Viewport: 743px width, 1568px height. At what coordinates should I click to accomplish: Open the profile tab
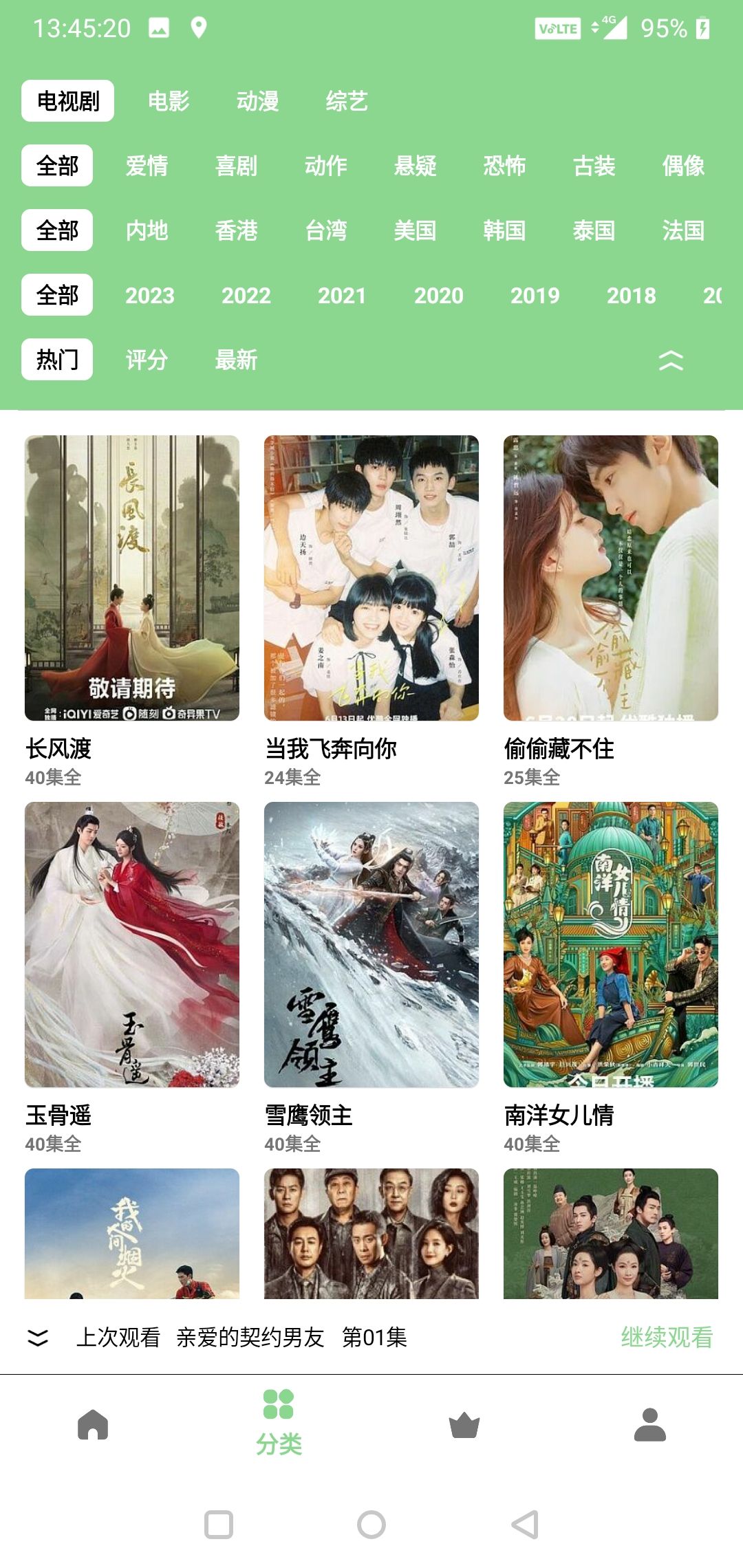tap(650, 1425)
